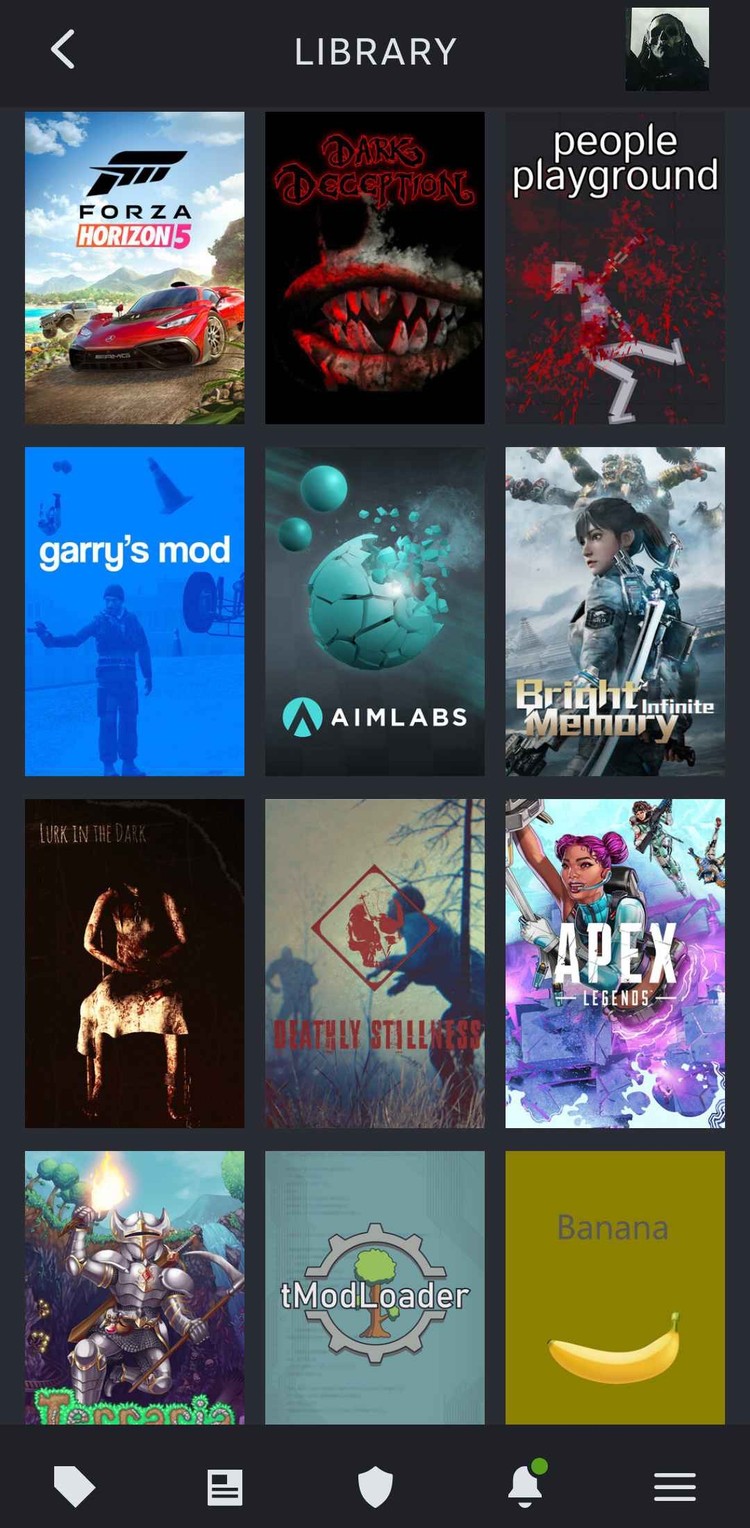The image size is (750, 1528).
Task: Open the notifications bell
Action: pos(525,1487)
